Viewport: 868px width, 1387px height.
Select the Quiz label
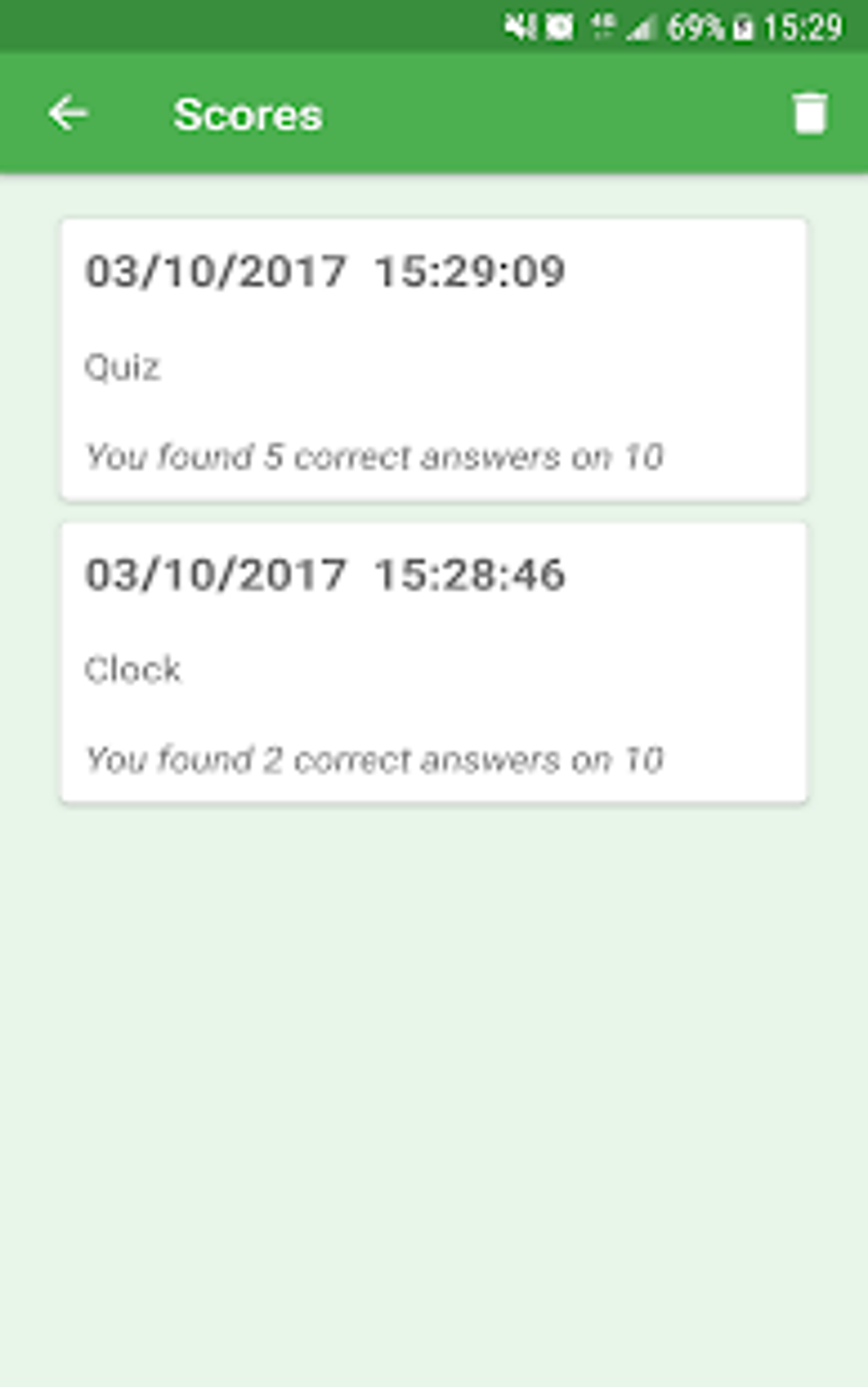pos(121,367)
